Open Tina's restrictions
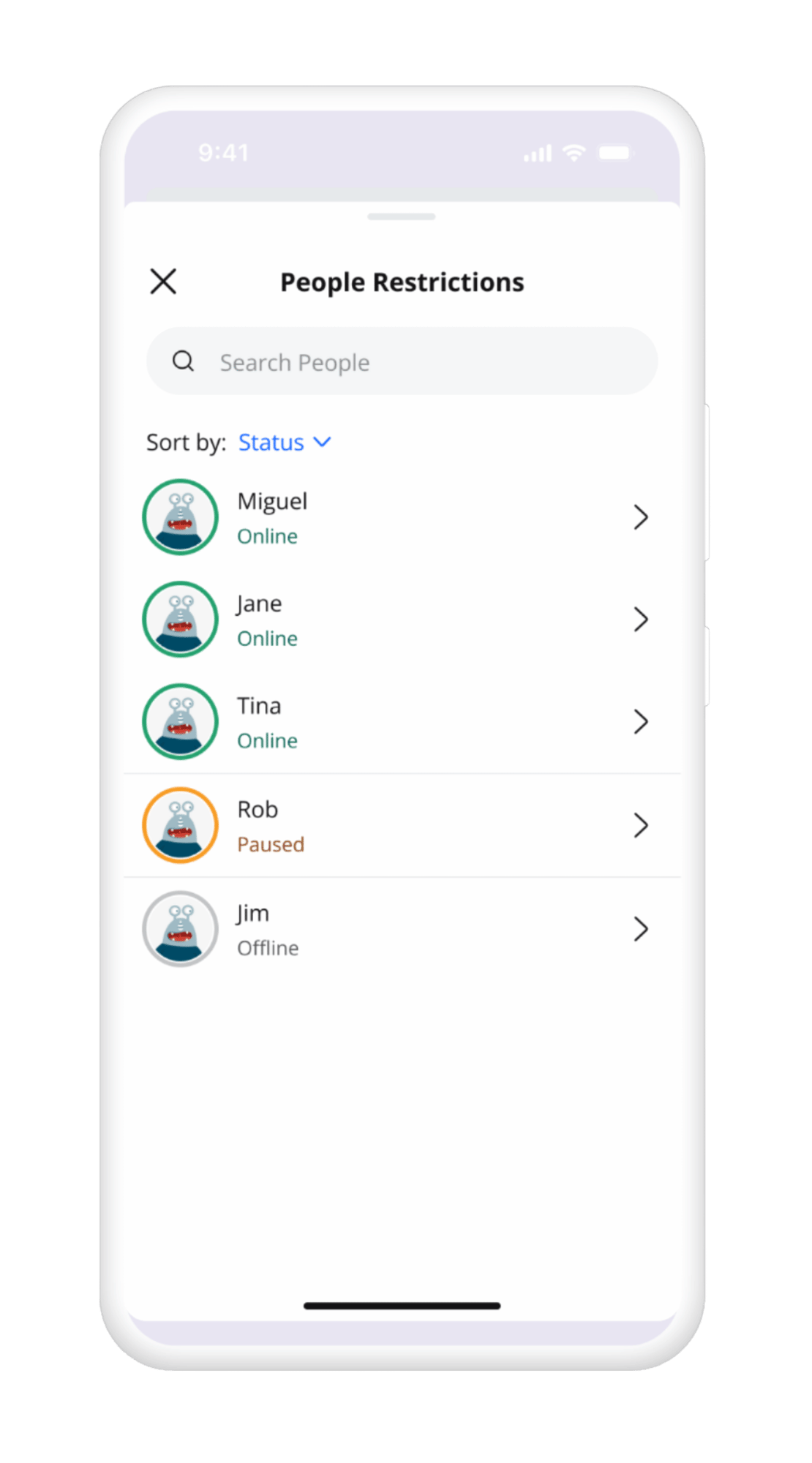 coord(401,722)
